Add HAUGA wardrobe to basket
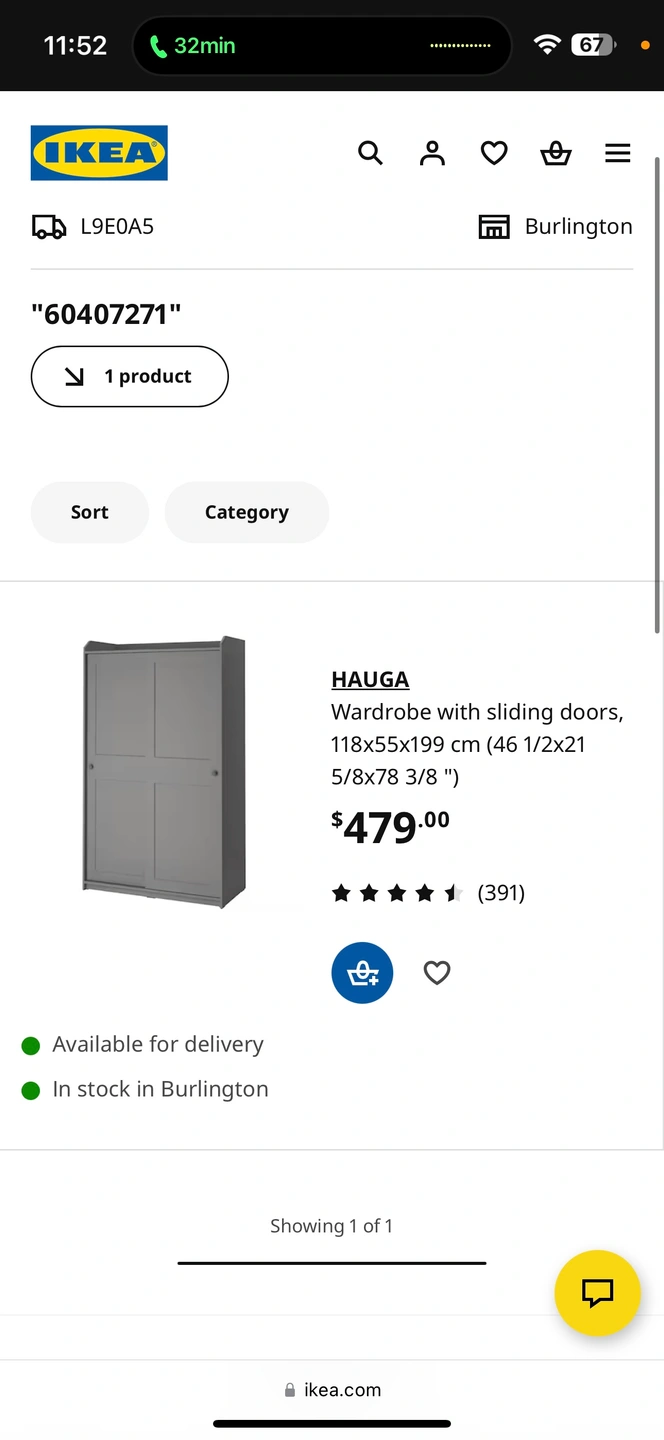The width and height of the screenshot is (664, 1440). pyautogui.click(x=362, y=973)
